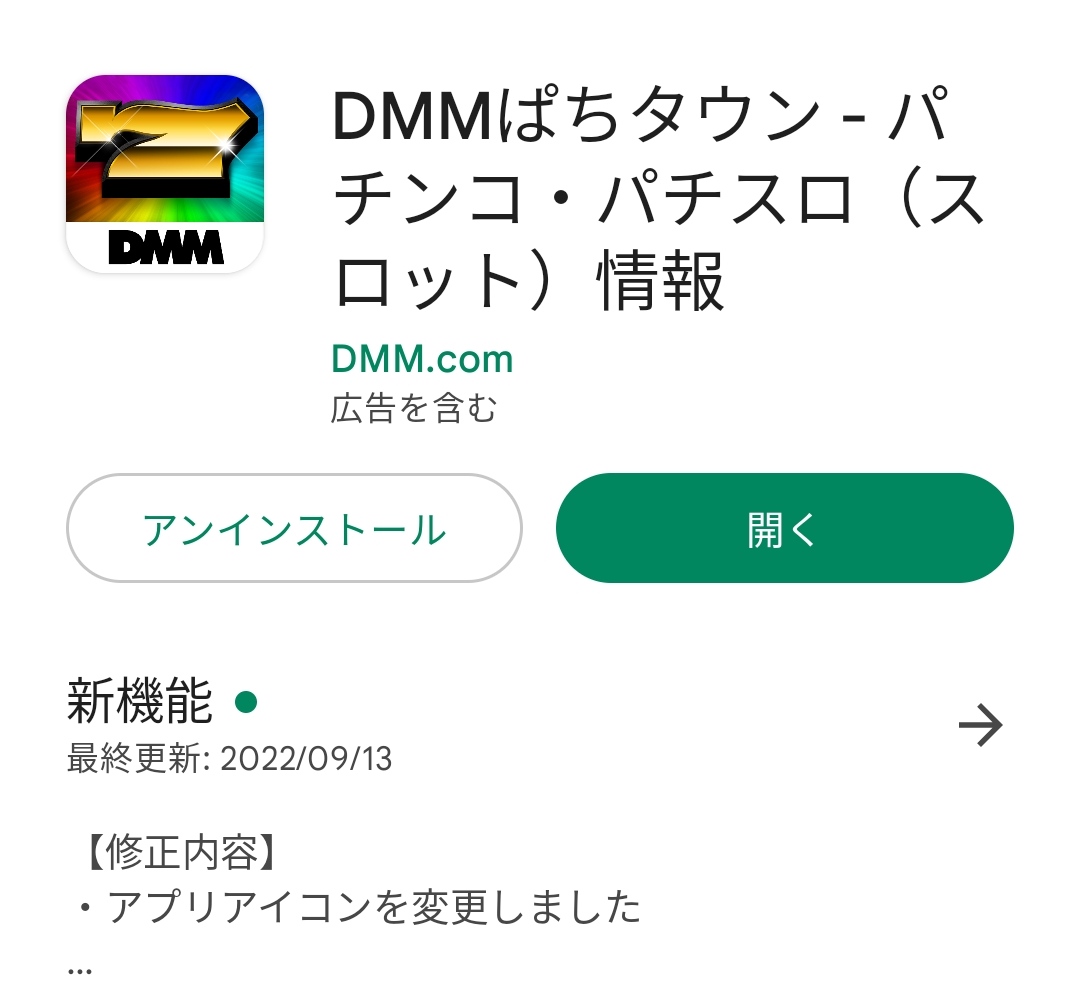Tap the アンインストール button
This screenshot has width=1080, height=990.
point(294,528)
